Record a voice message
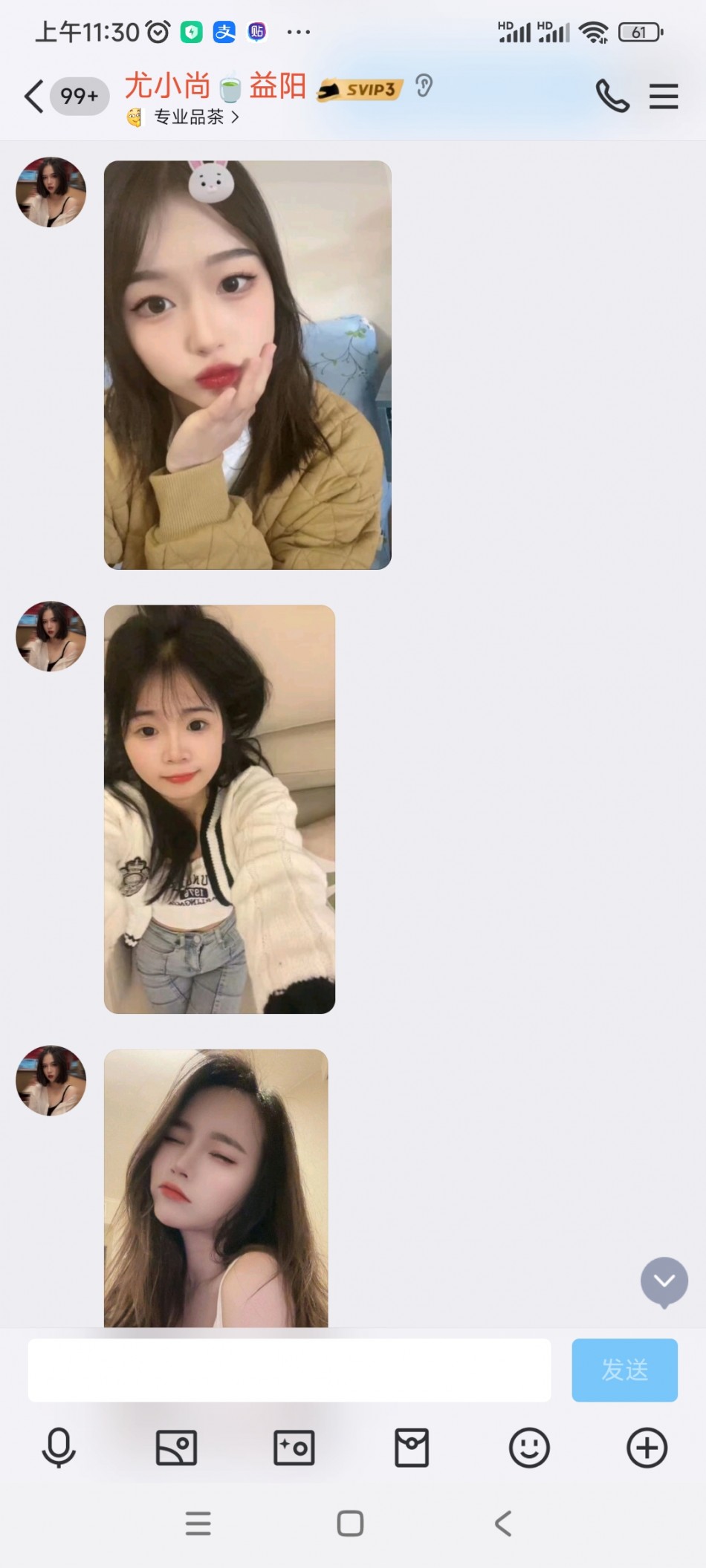Screen dimensions: 706x1568 click(x=59, y=1448)
